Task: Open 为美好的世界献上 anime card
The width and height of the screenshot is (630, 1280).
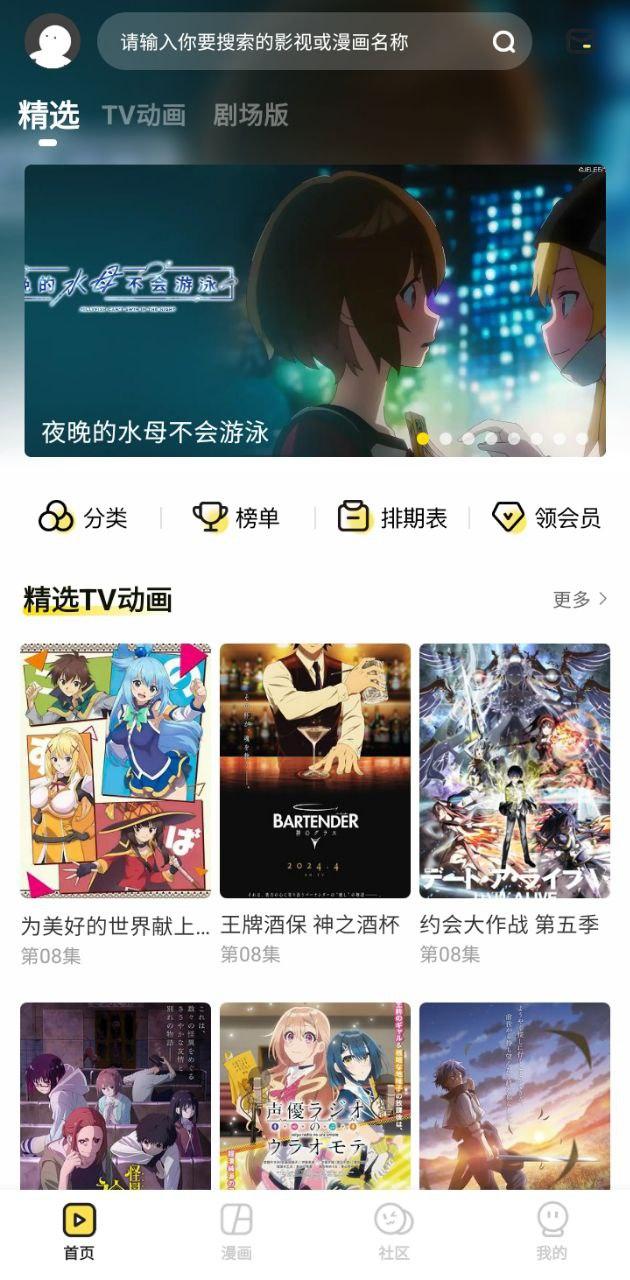Action: 116,771
